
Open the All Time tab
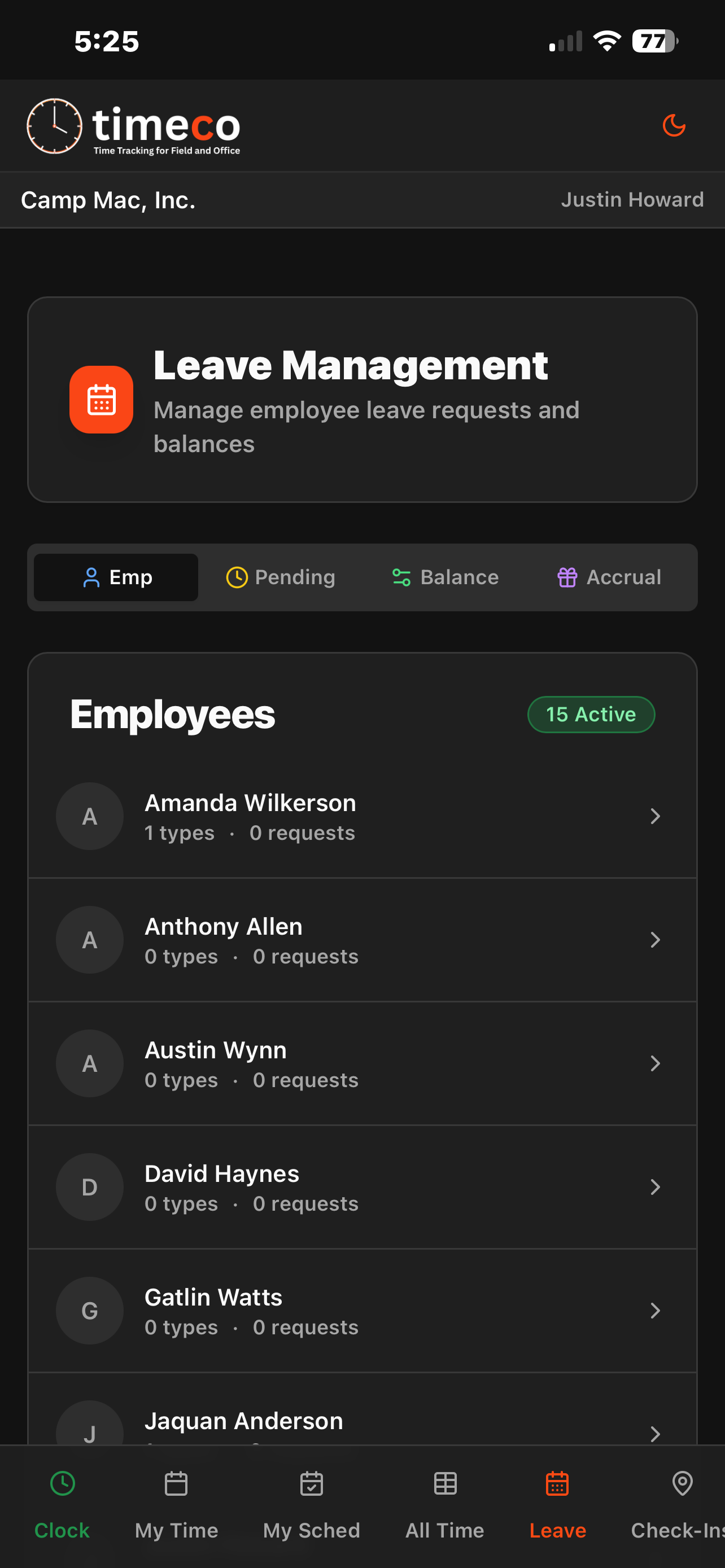[445, 1505]
